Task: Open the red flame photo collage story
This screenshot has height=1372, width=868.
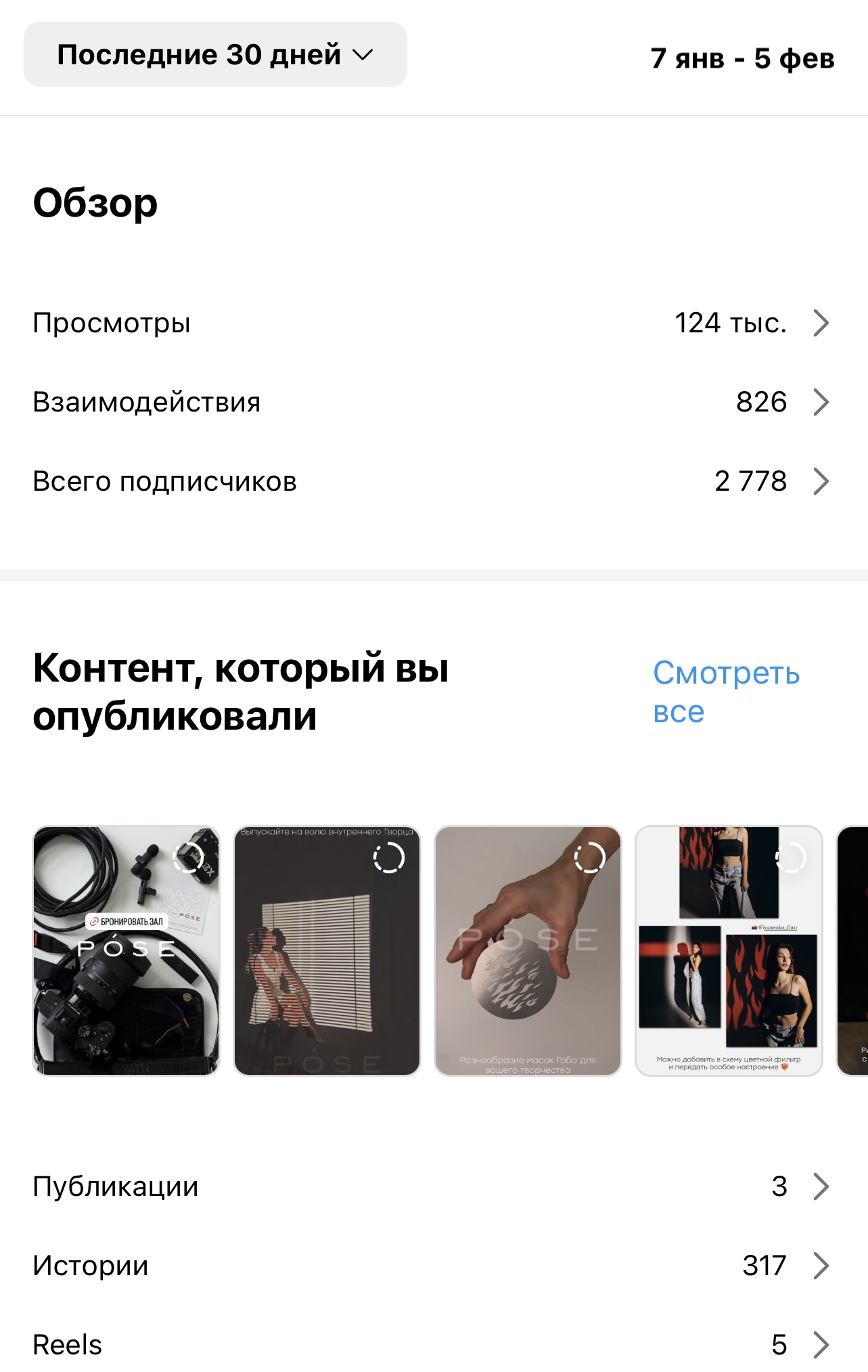Action: point(729,950)
